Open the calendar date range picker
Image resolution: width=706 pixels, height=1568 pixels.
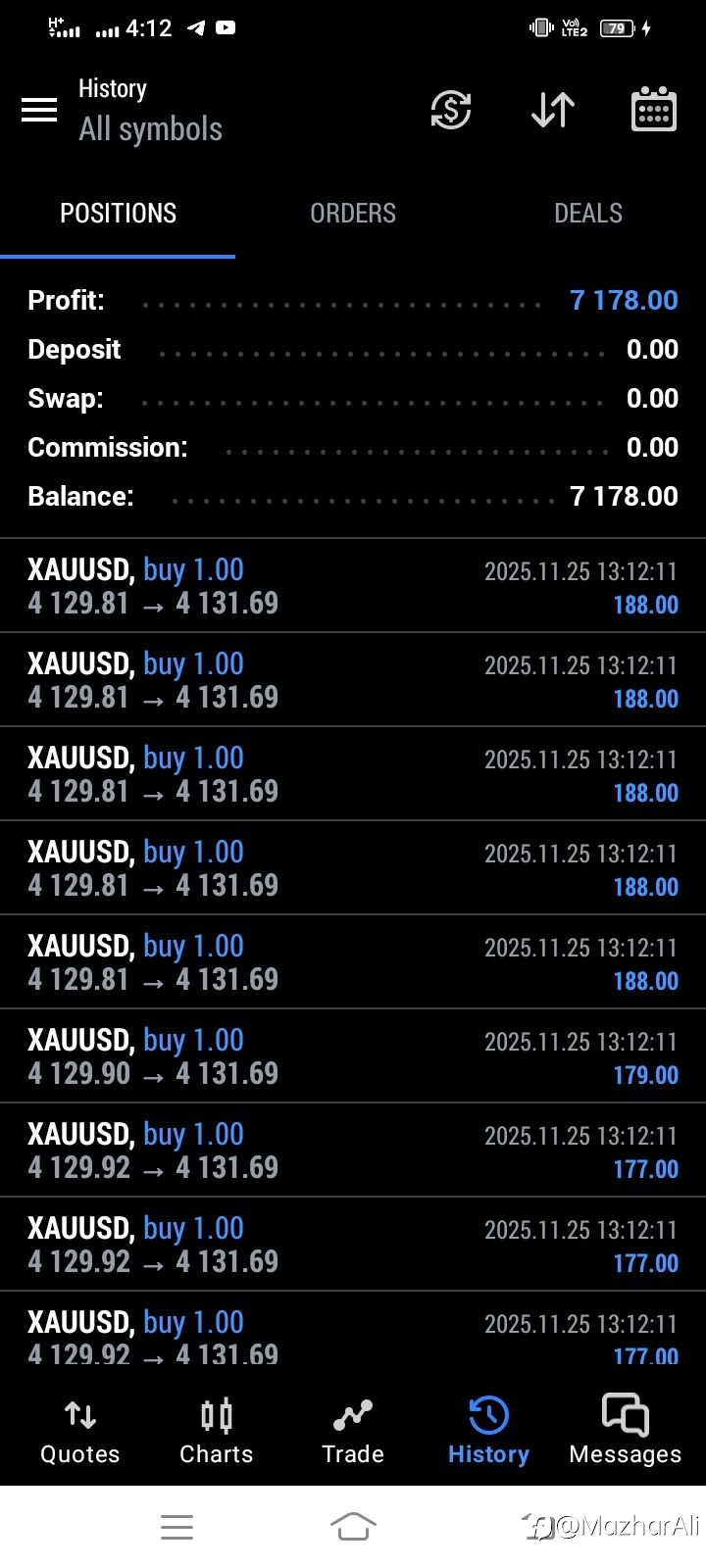click(653, 110)
